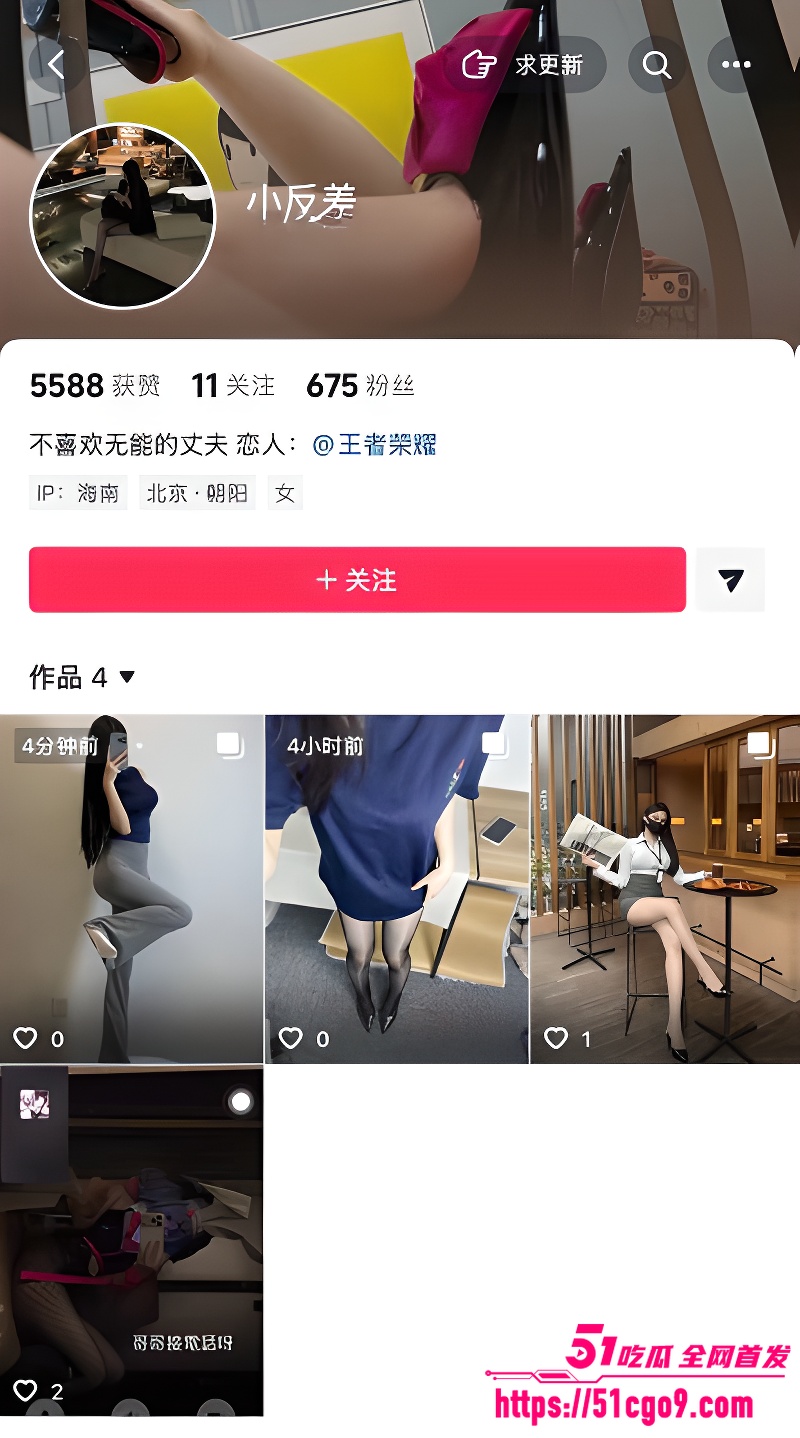Open the post with 1 like
Viewport: 800px width, 1438px height.
665,889
